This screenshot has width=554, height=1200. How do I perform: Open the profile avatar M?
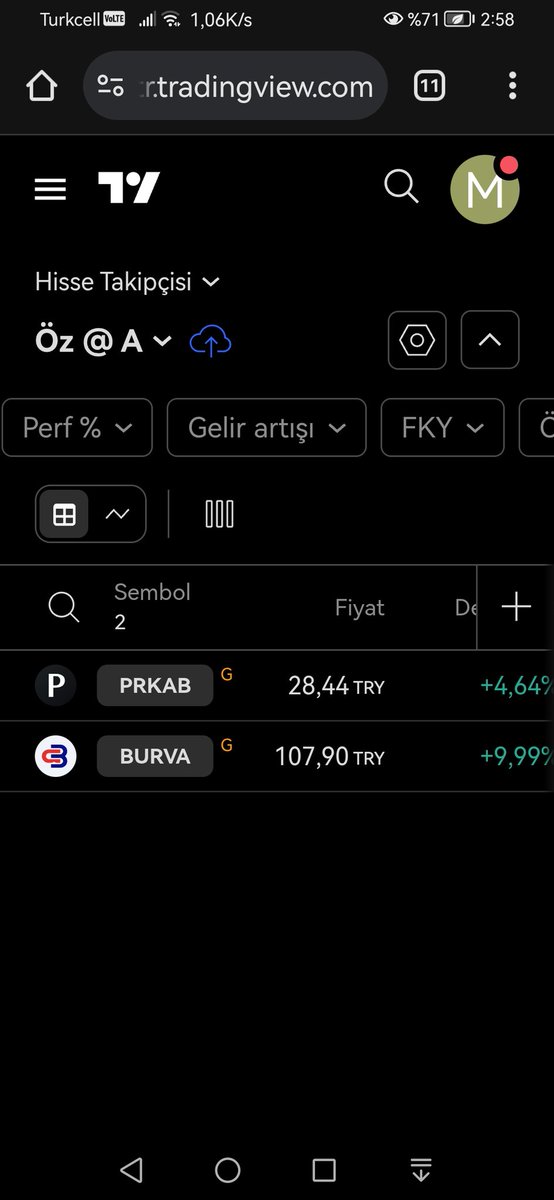click(x=485, y=189)
